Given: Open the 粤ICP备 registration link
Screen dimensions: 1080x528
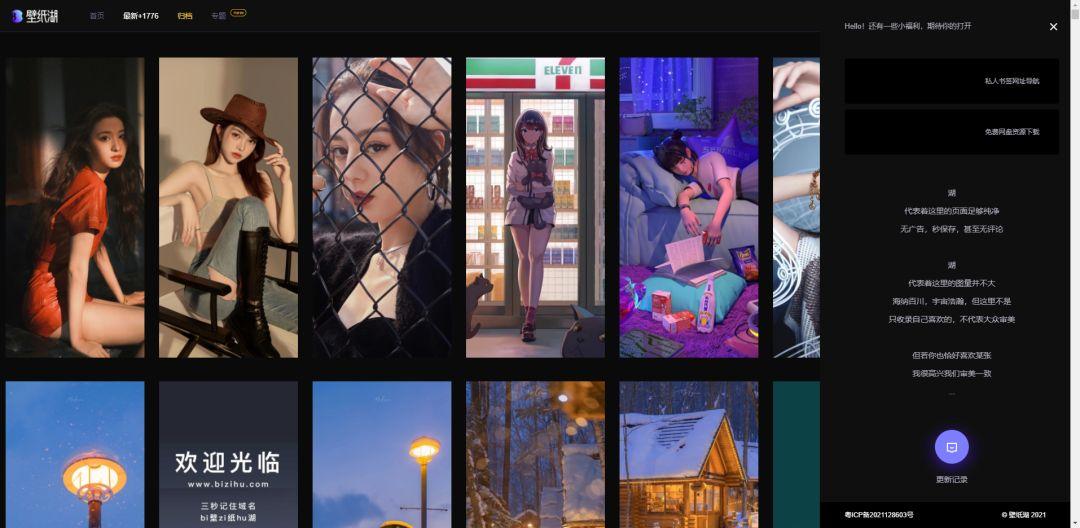Looking at the screenshot, I should pyautogui.click(x=879, y=515).
